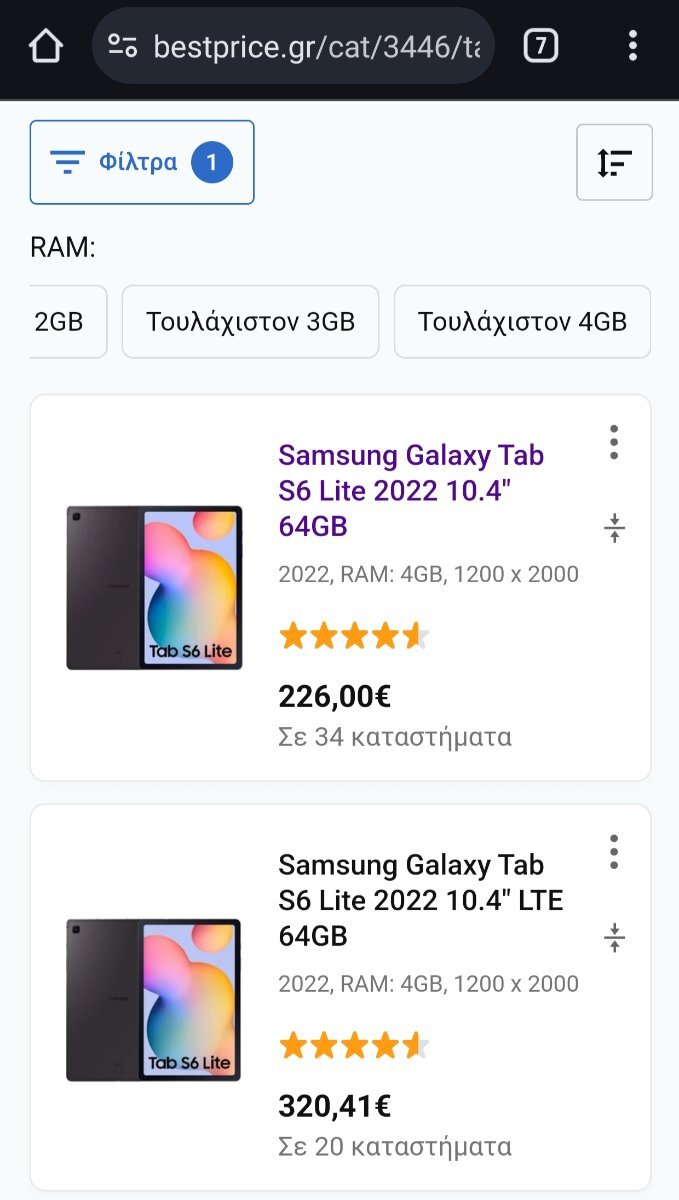Open the Φίλτρα filters panel
Image resolution: width=679 pixels, height=1200 pixels.
coord(142,162)
